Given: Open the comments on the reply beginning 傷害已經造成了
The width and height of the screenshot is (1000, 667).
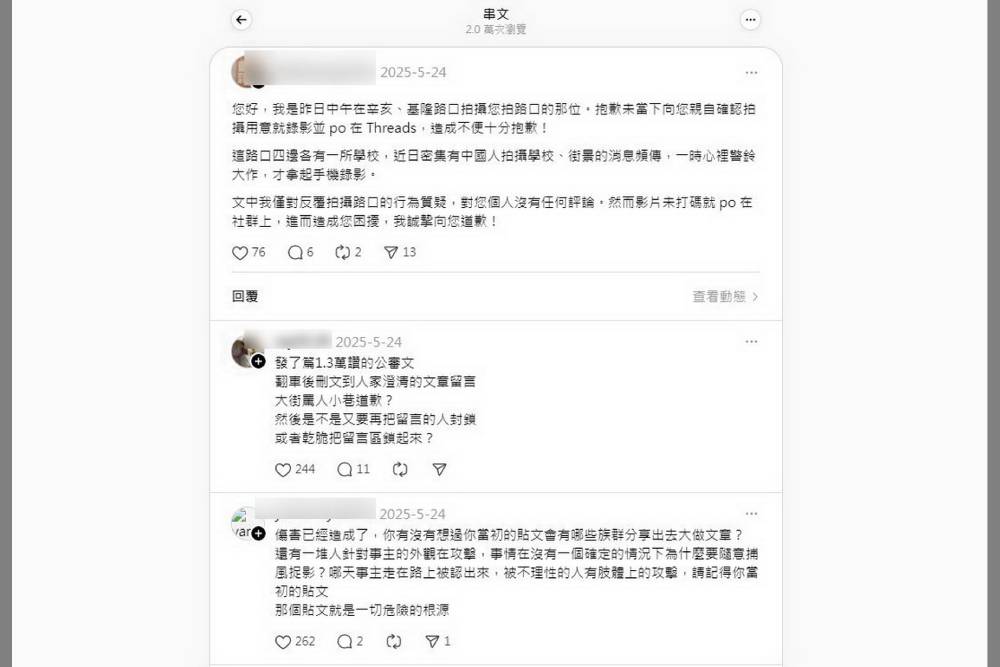Looking at the screenshot, I should (345, 641).
